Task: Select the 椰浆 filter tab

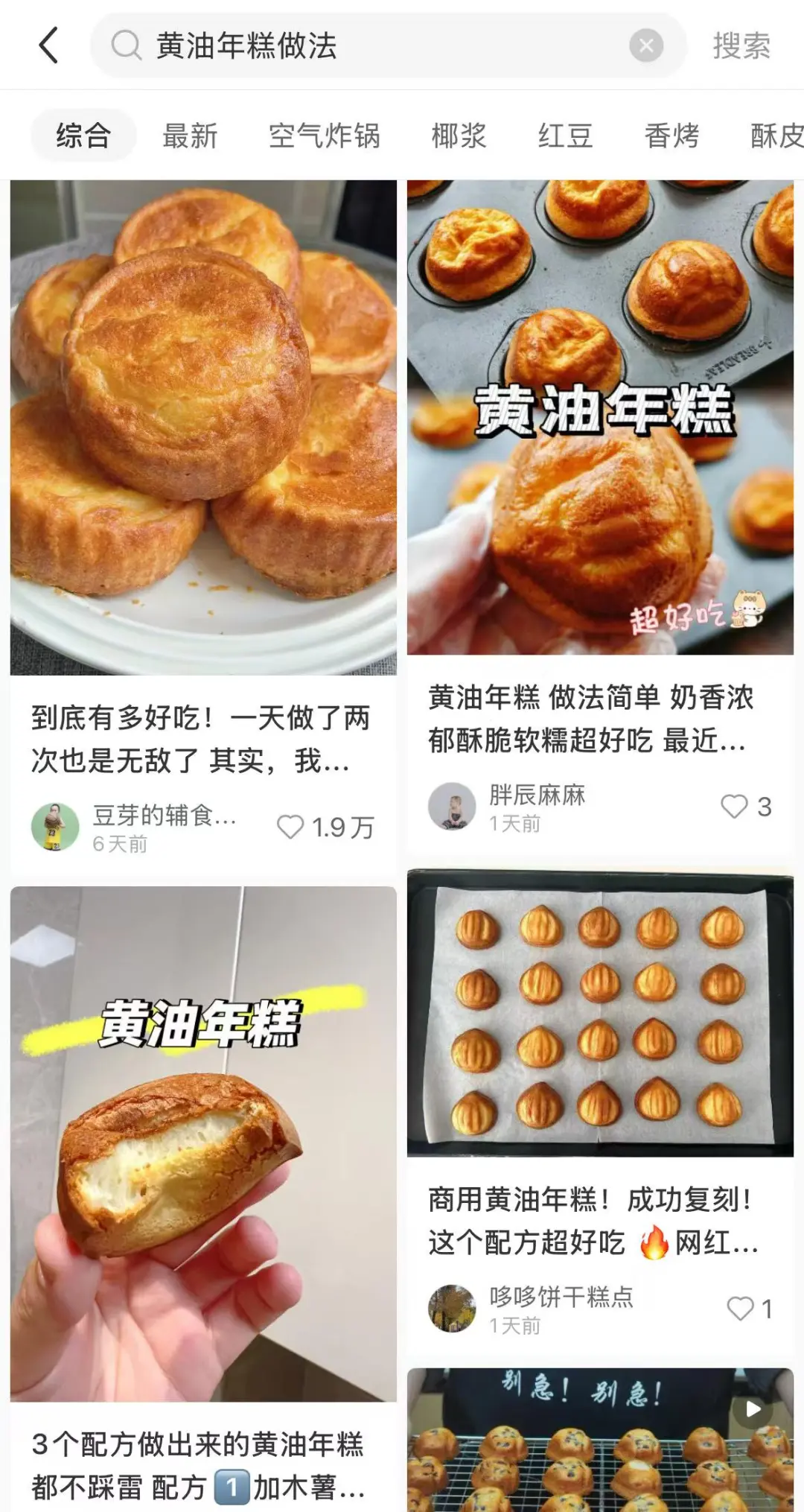Action: point(459,136)
